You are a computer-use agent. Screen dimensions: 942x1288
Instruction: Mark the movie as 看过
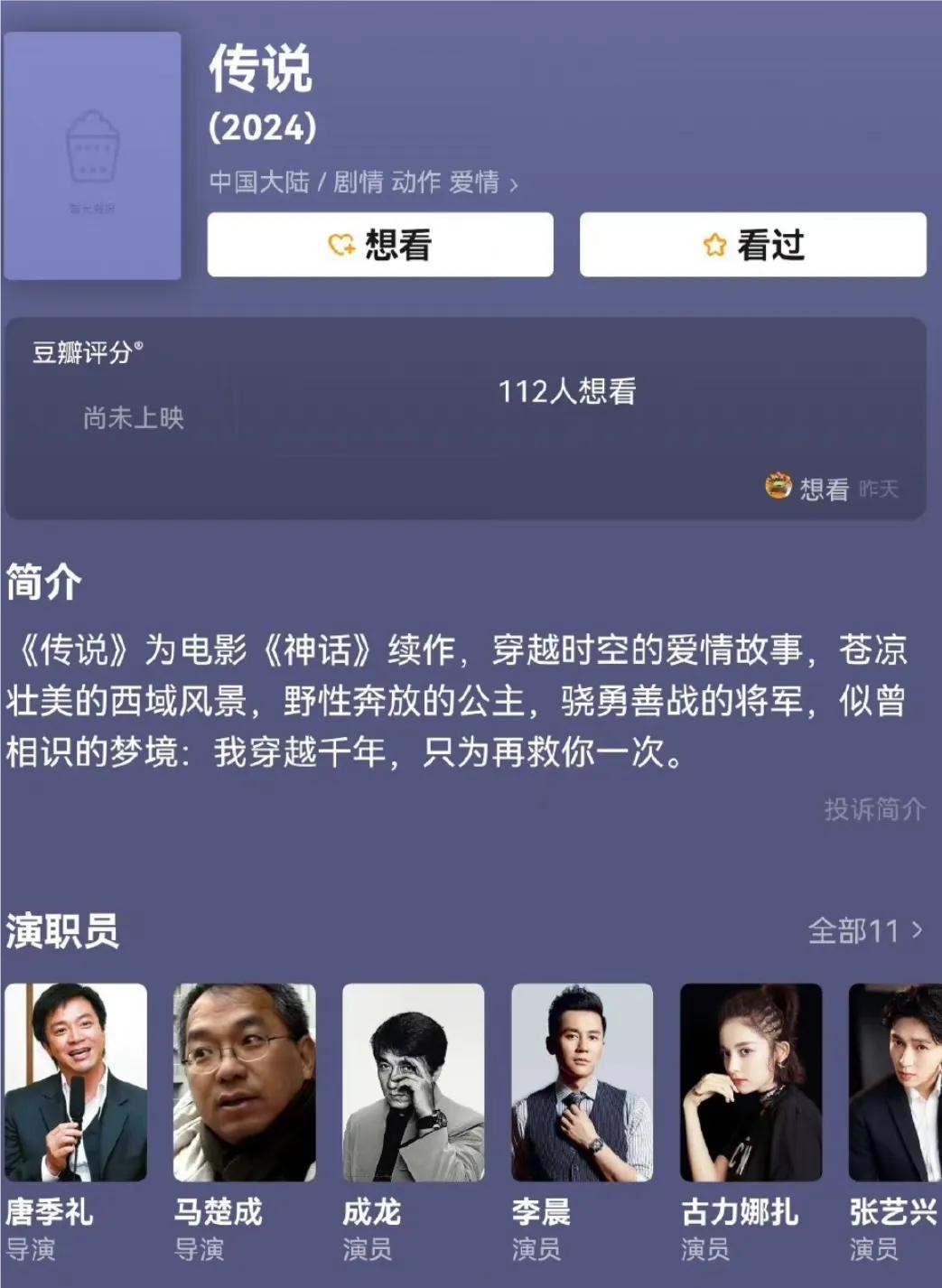coord(752,245)
